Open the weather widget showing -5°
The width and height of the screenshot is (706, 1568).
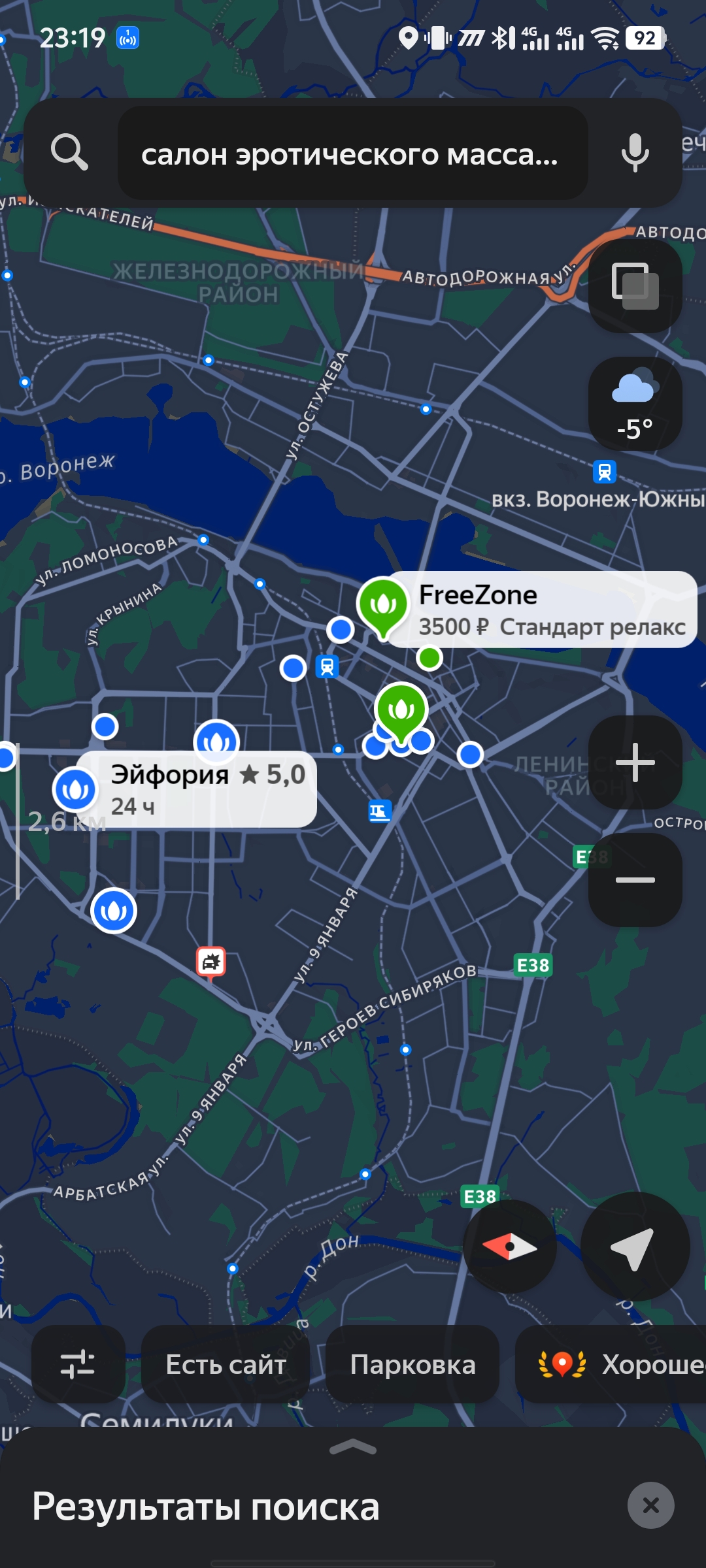635,404
